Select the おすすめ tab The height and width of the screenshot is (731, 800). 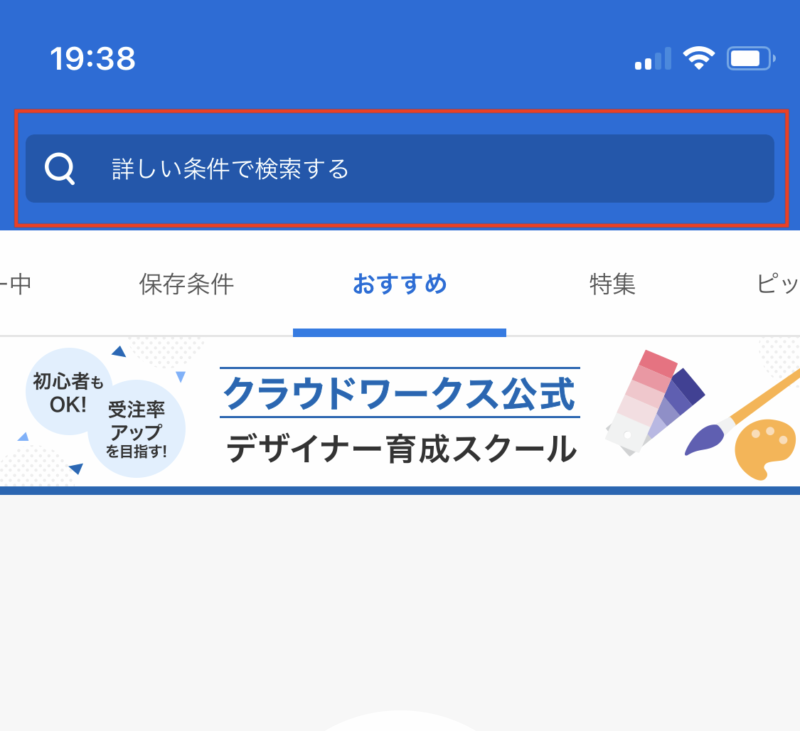(x=399, y=284)
